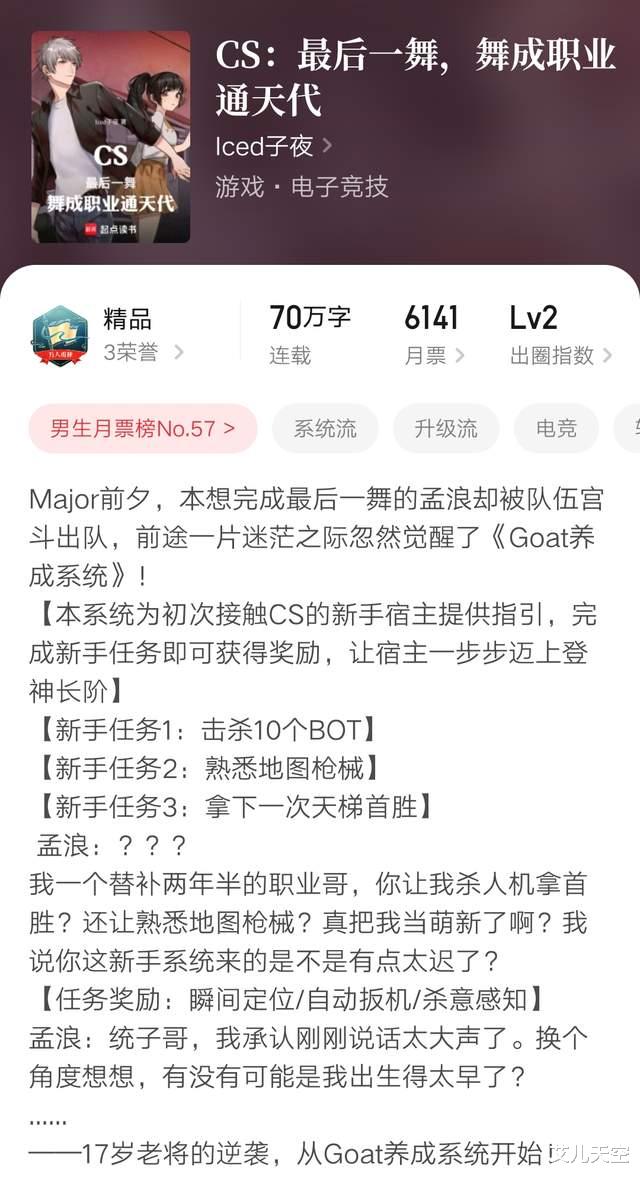Select the 电竞 tag chip
Viewport: 640px width, 1177px height.
pyautogui.click(x=556, y=429)
